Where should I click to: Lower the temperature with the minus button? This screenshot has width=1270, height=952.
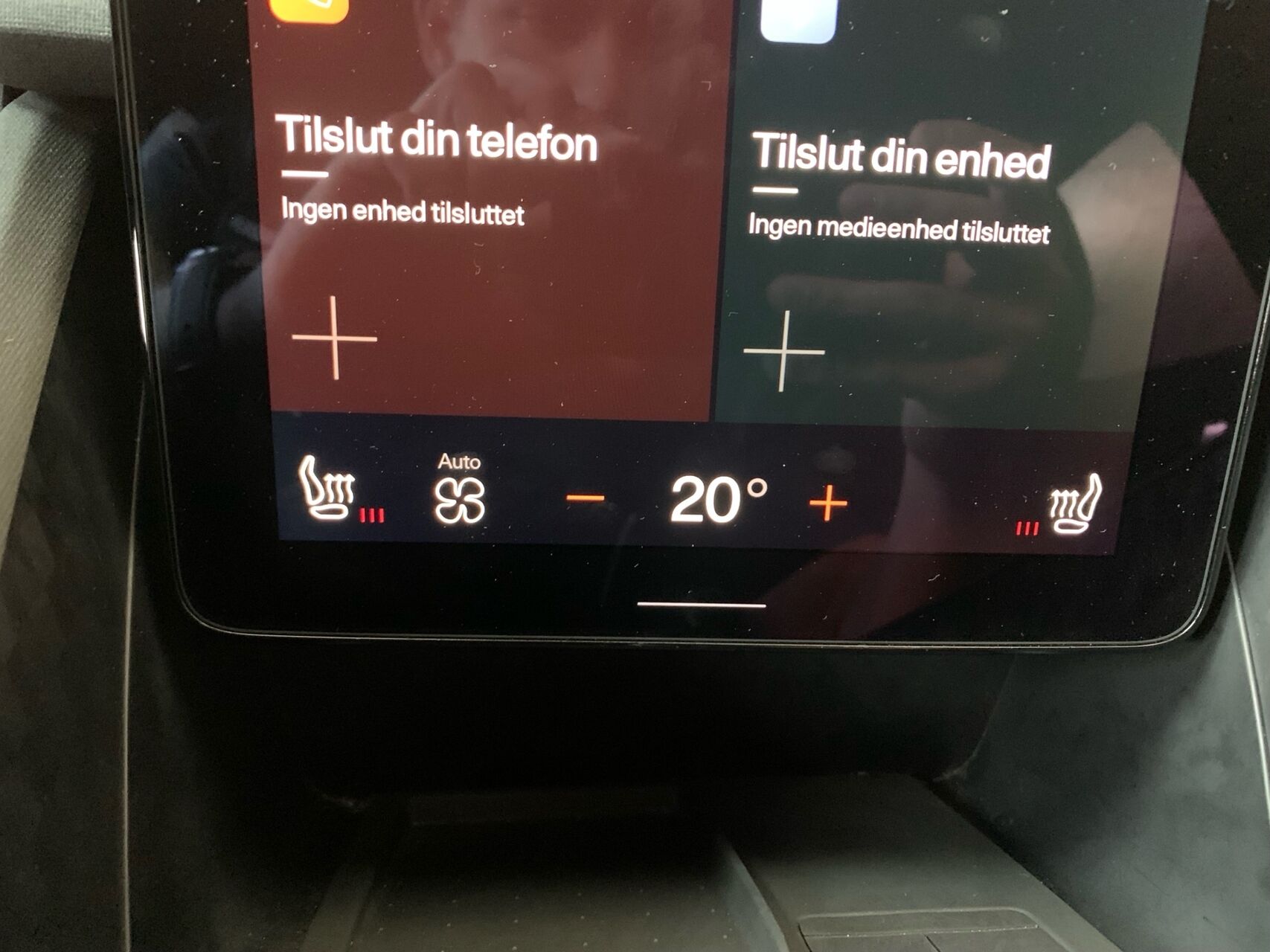586,498
